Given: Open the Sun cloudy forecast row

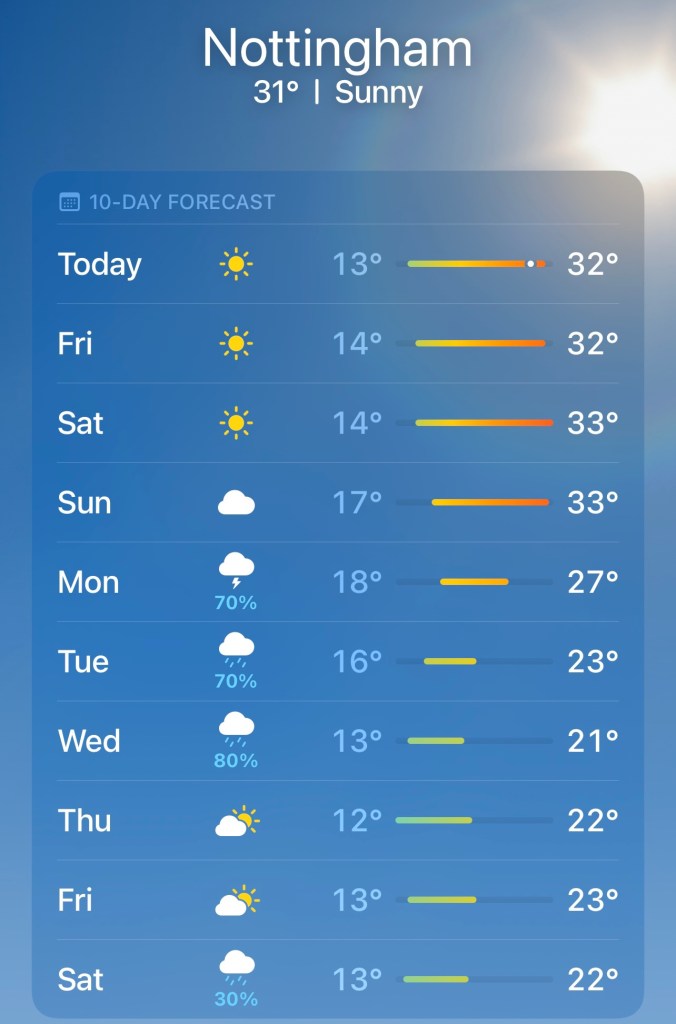Looking at the screenshot, I should (x=337, y=502).
